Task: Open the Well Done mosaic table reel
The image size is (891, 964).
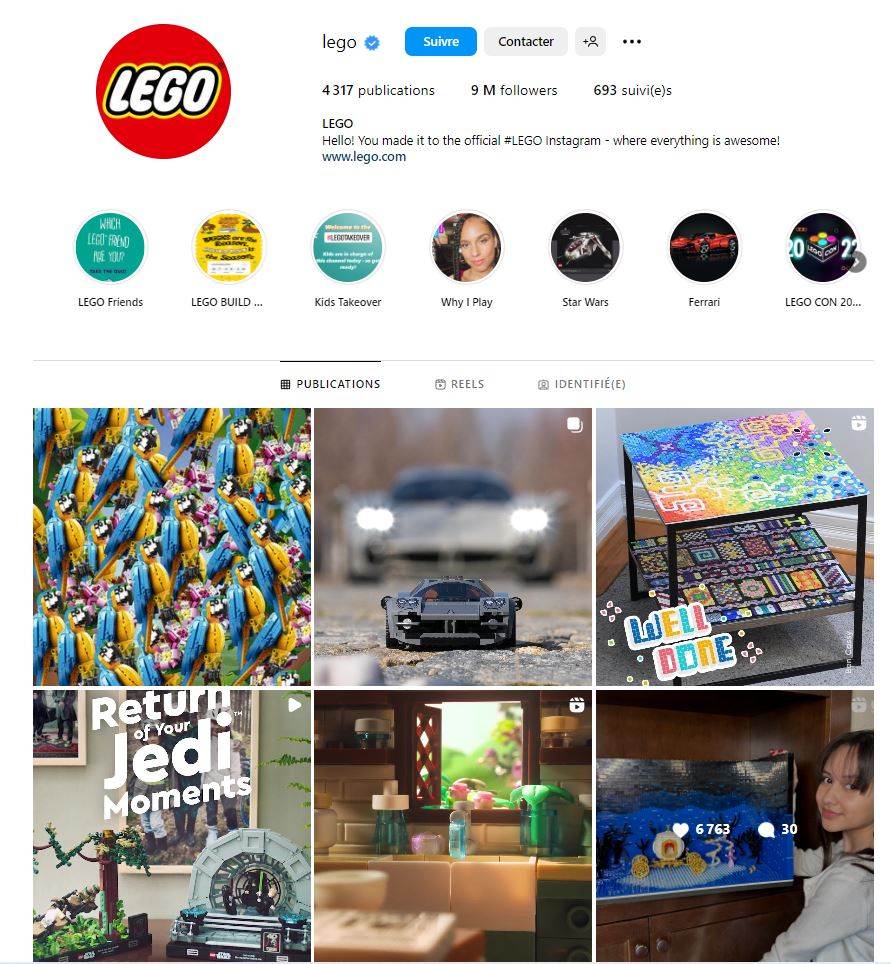Action: tap(734, 546)
